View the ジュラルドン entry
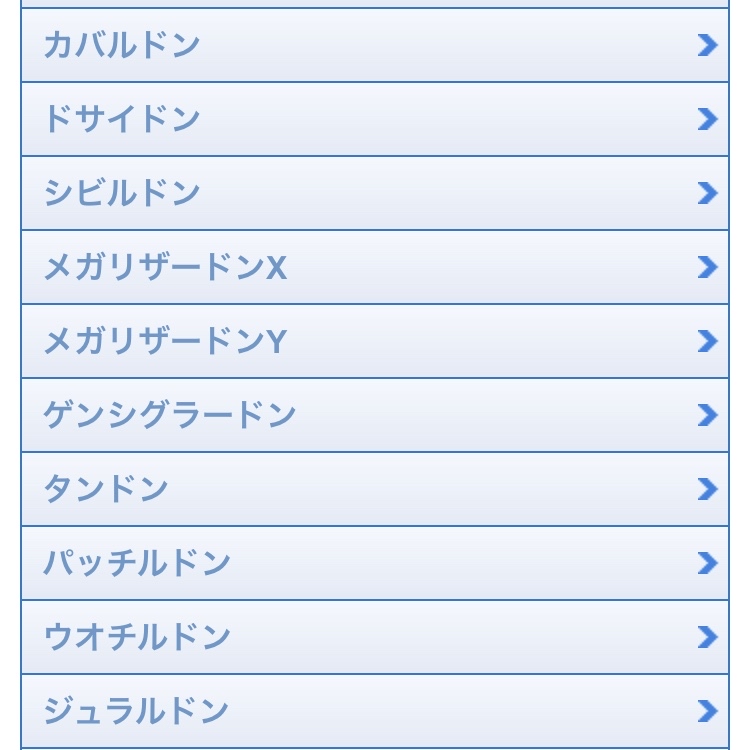Image resolution: width=750 pixels, height=750 pixels. 374,711
